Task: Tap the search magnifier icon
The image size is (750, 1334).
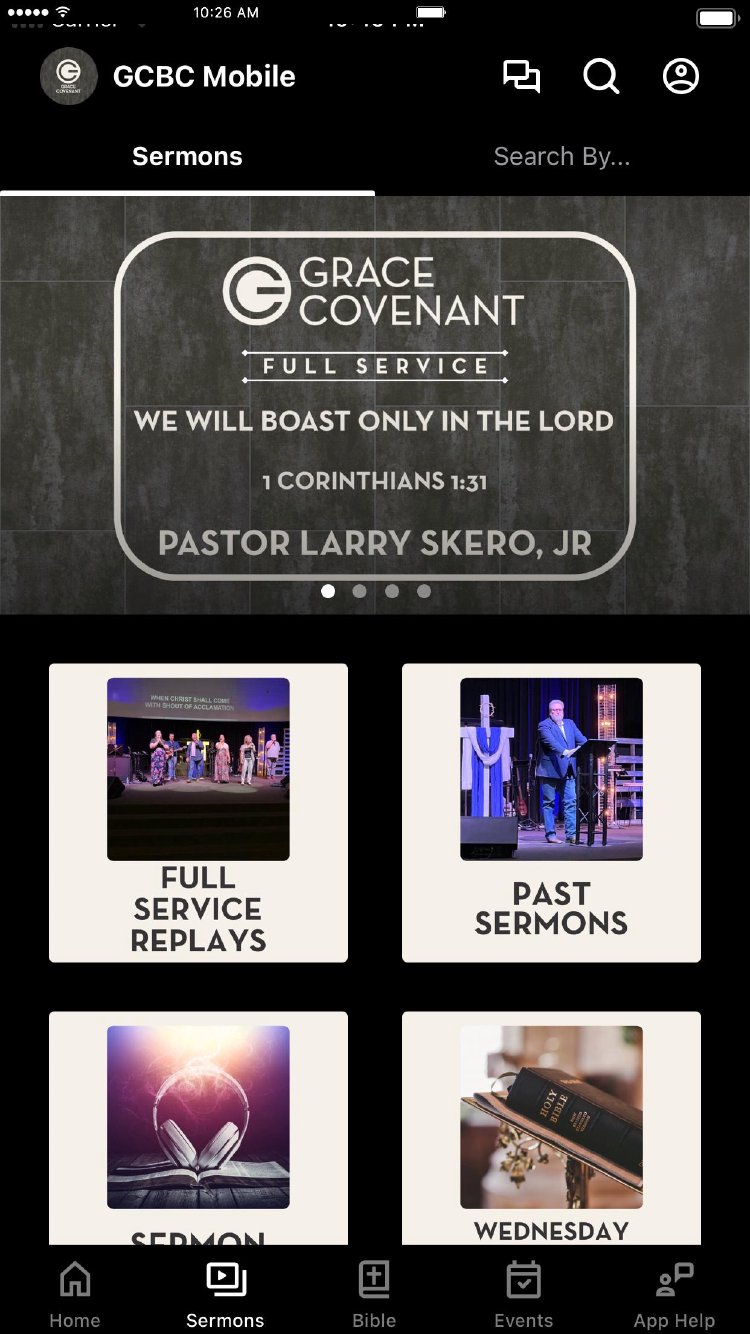Action: [x=601, y=77]
